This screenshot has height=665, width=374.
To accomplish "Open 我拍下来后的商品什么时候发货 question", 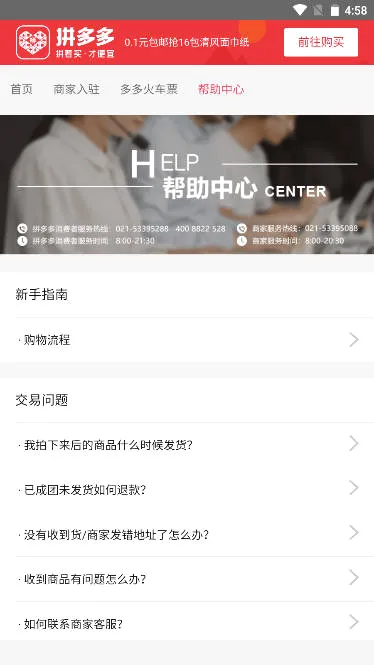I will point(187,445).
